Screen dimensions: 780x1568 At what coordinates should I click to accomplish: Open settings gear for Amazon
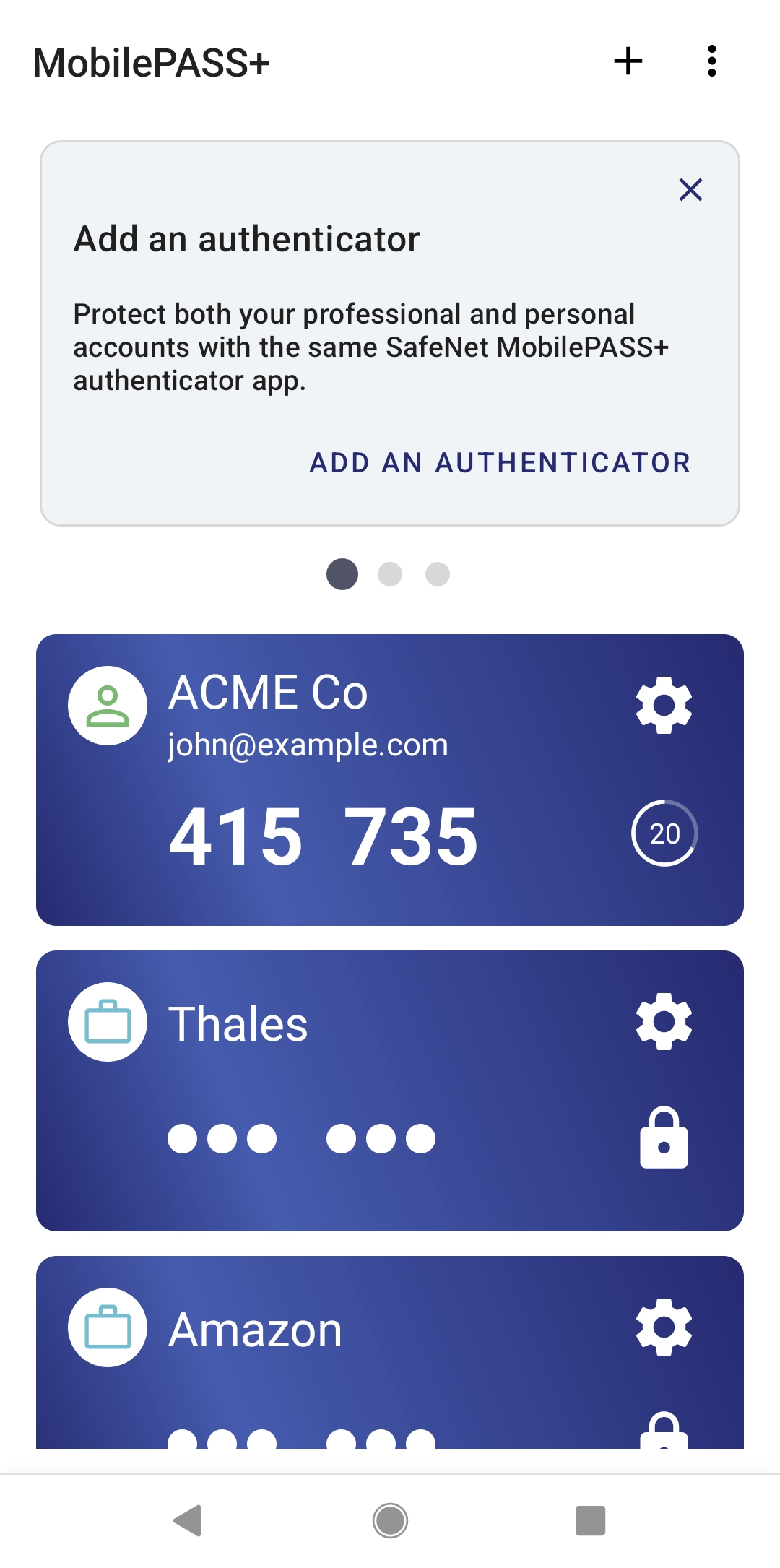point(664,1327)
